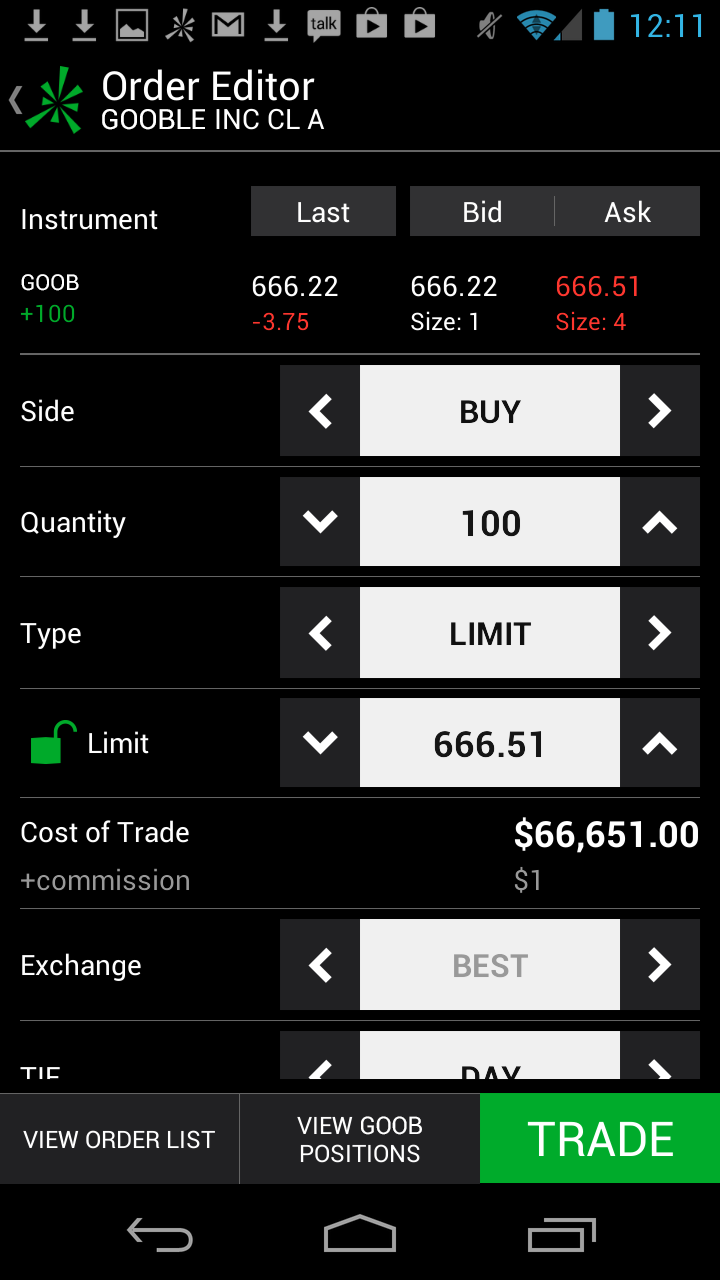Change Exchange to previous option

(320, 965)
